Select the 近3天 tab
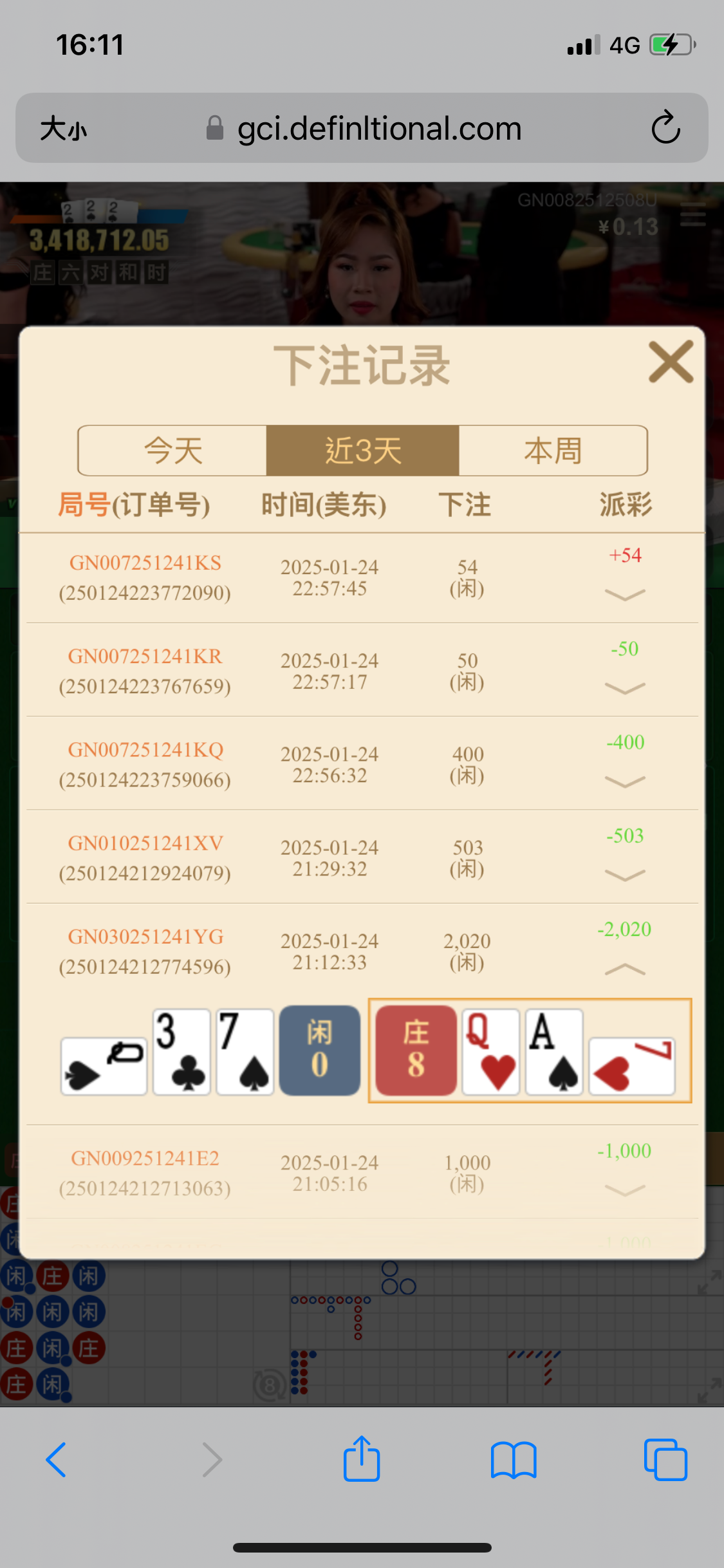This screenshot has height=1568, width=724. [362, 450]
